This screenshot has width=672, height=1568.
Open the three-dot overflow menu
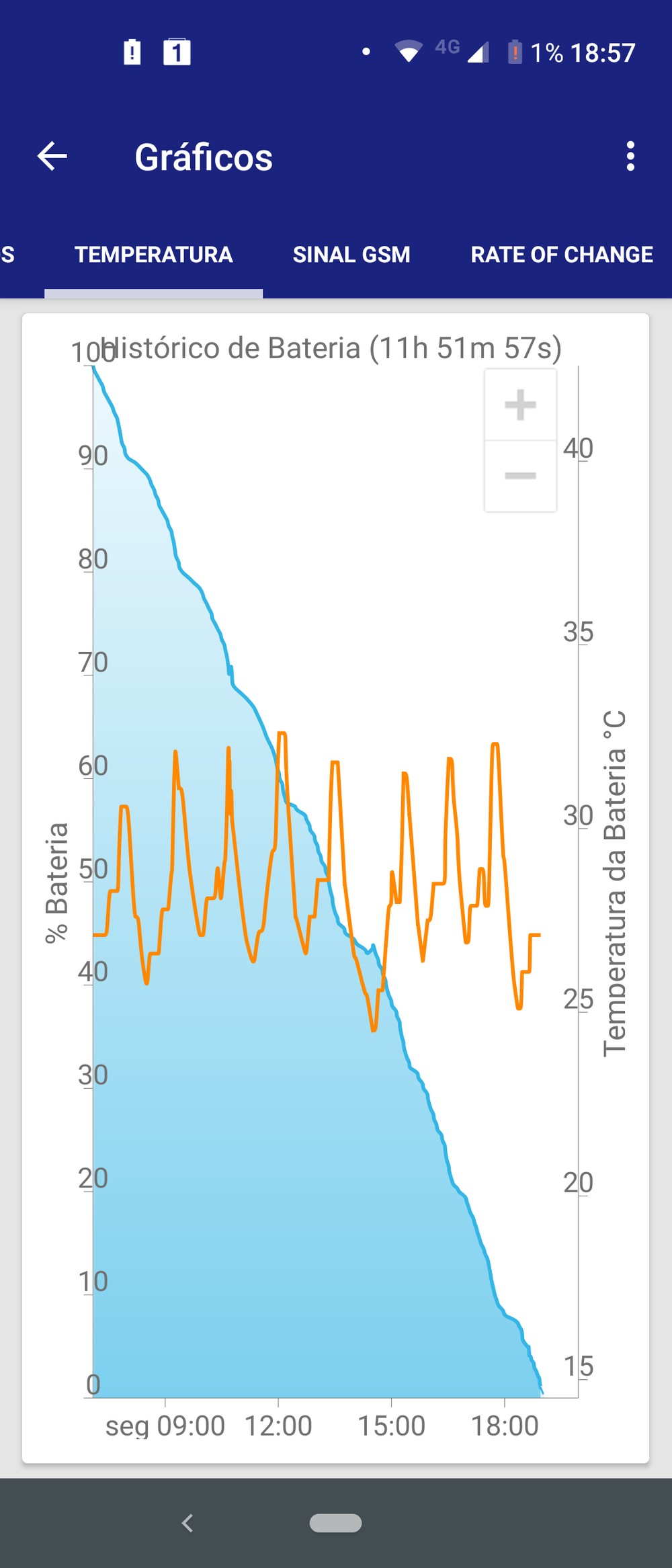pos(630,157)
